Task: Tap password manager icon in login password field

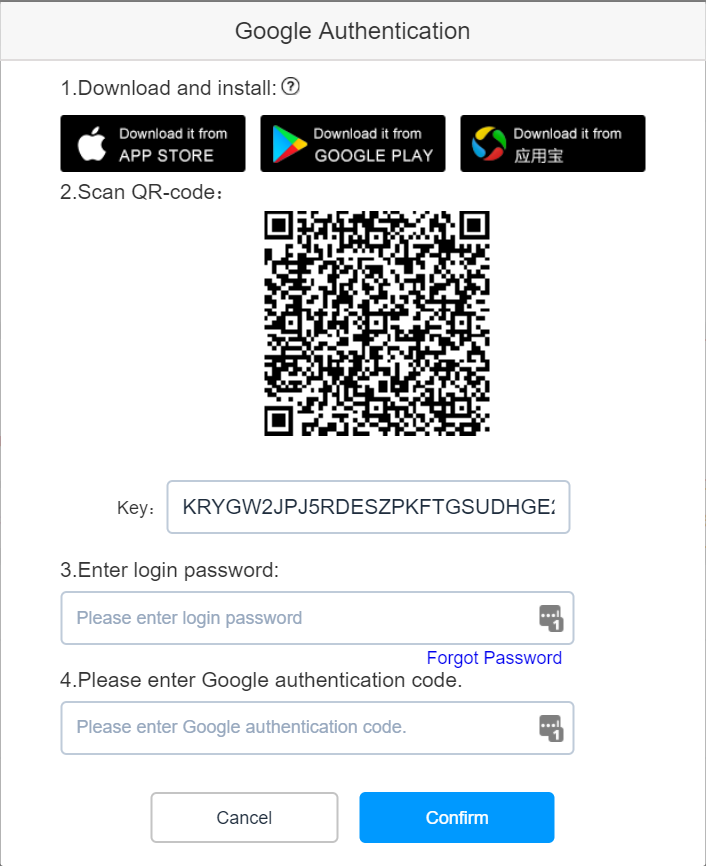Action: point(551,618)
